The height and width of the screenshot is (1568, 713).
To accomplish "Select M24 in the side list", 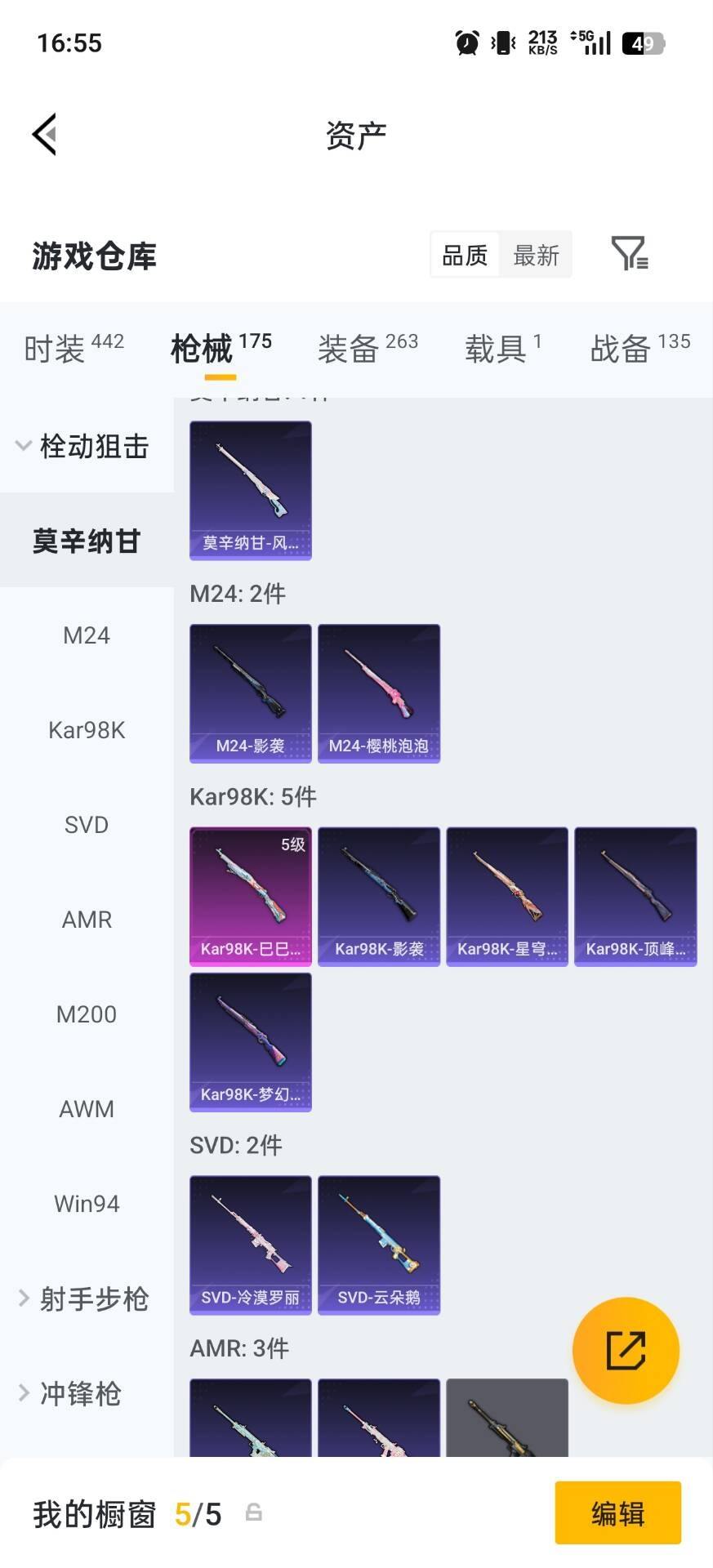I will coord(87,635).
